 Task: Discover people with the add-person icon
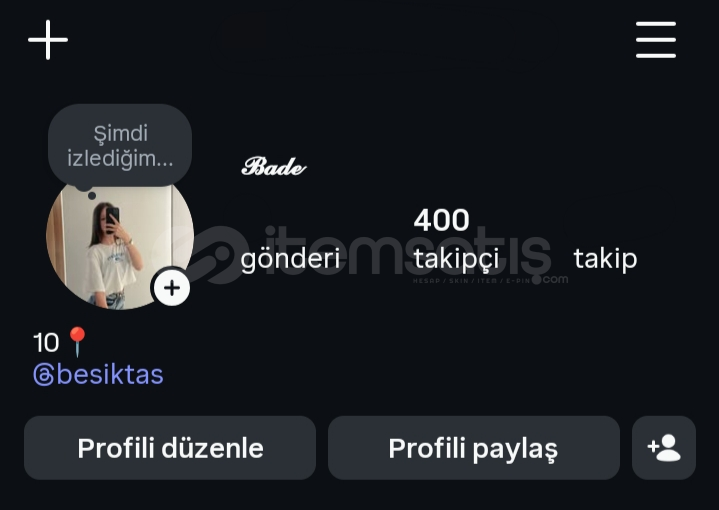click(x=664, y=448)
